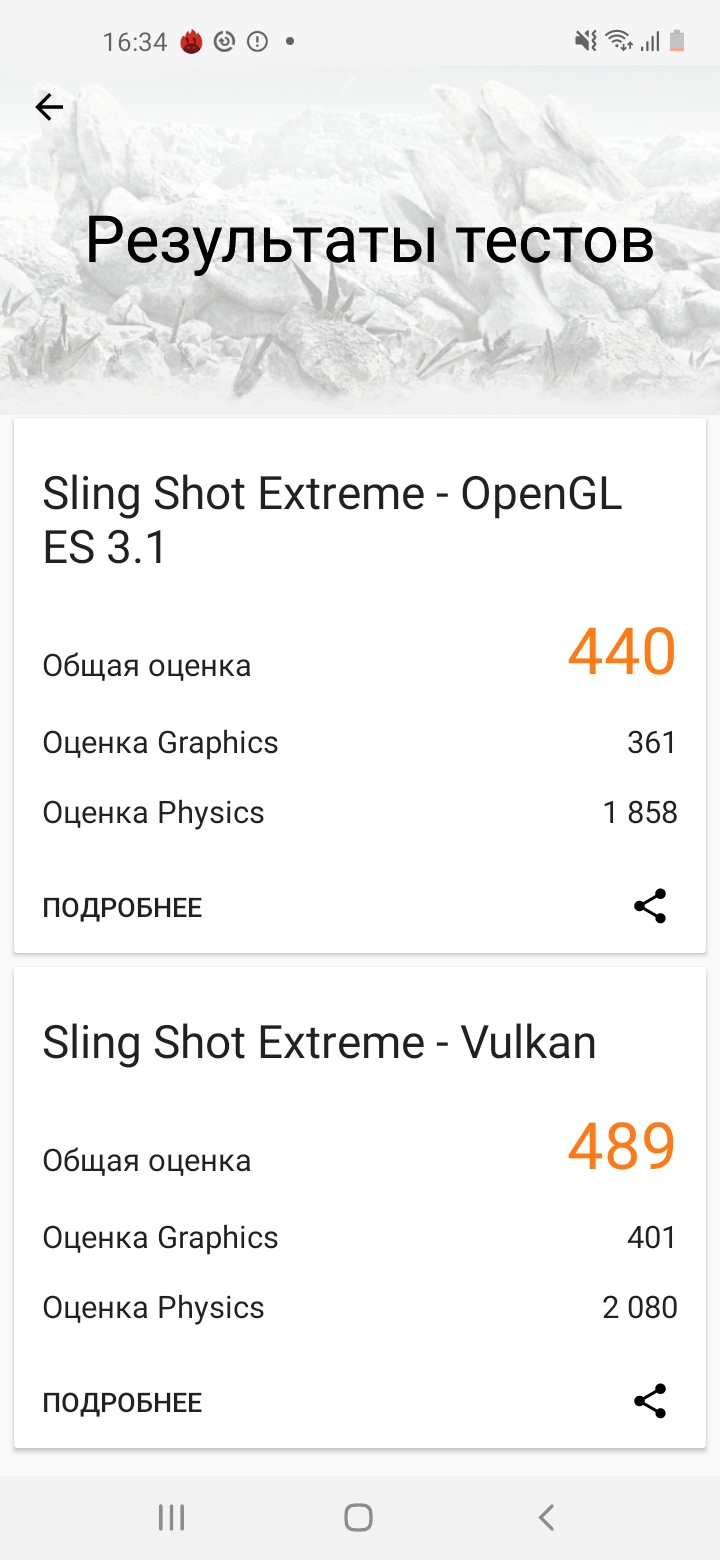Go to the system home screen
720x1560 pixels.
[x=358, y=1518]
